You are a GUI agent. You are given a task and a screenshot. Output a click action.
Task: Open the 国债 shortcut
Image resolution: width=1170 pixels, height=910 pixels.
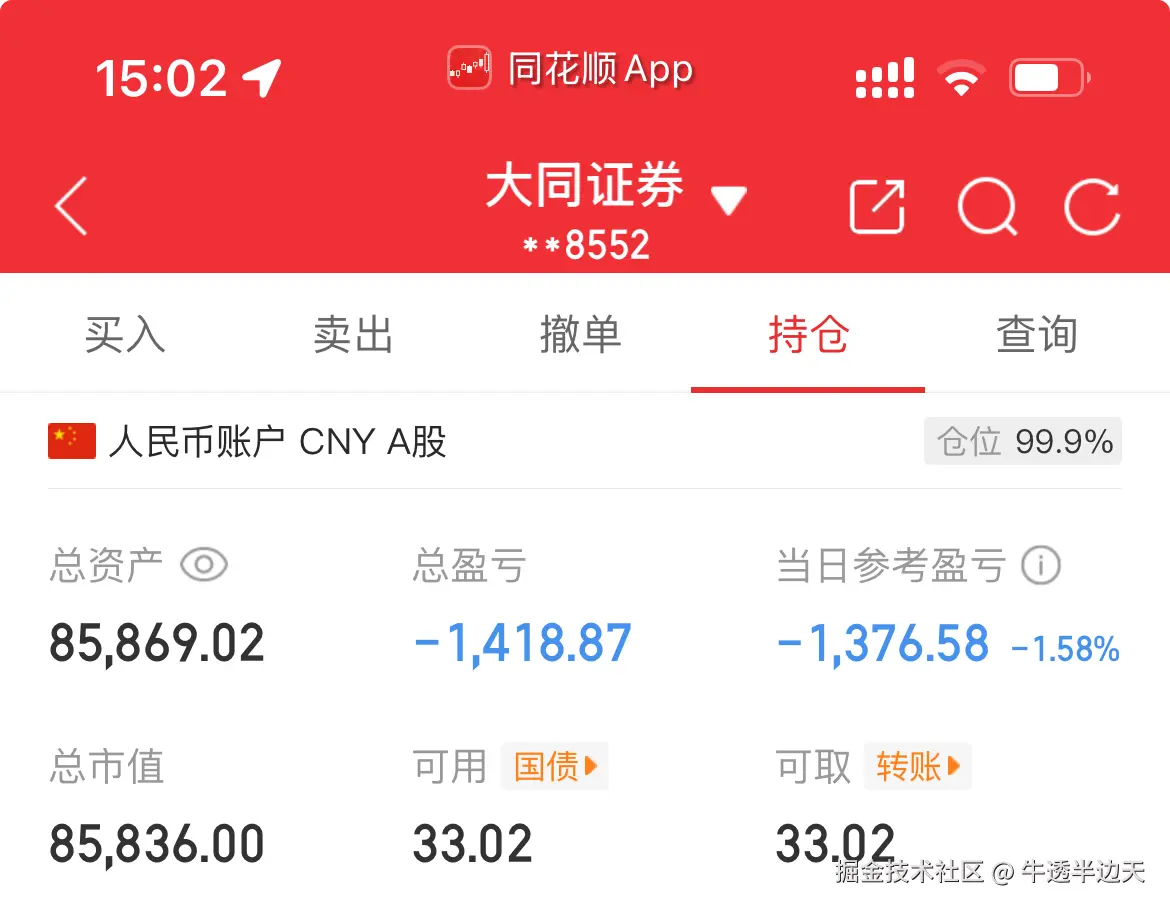click(x=555, y=767)
